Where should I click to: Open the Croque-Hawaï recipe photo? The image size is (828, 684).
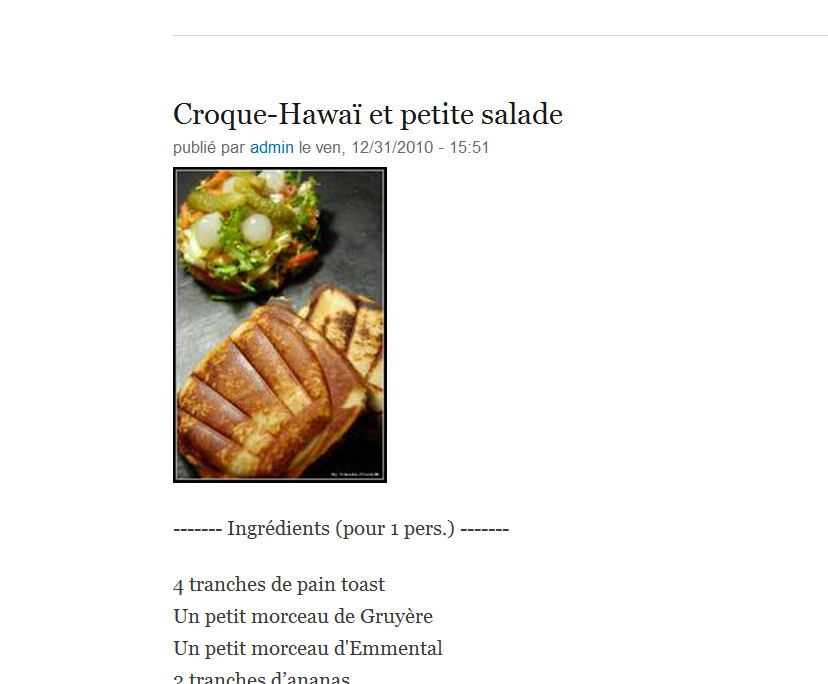click(280, 325)
